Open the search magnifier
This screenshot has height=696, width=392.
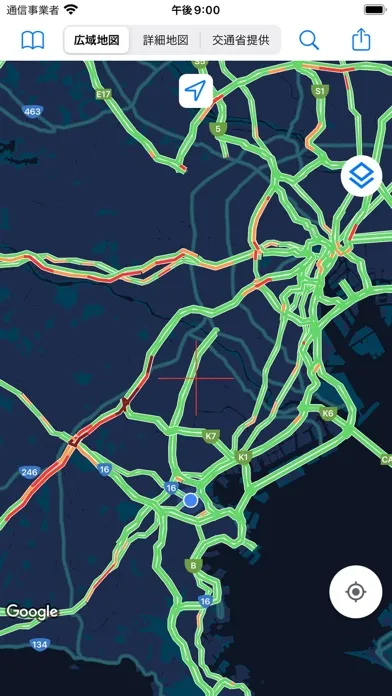pyautogui.click(x=309, y=40)
